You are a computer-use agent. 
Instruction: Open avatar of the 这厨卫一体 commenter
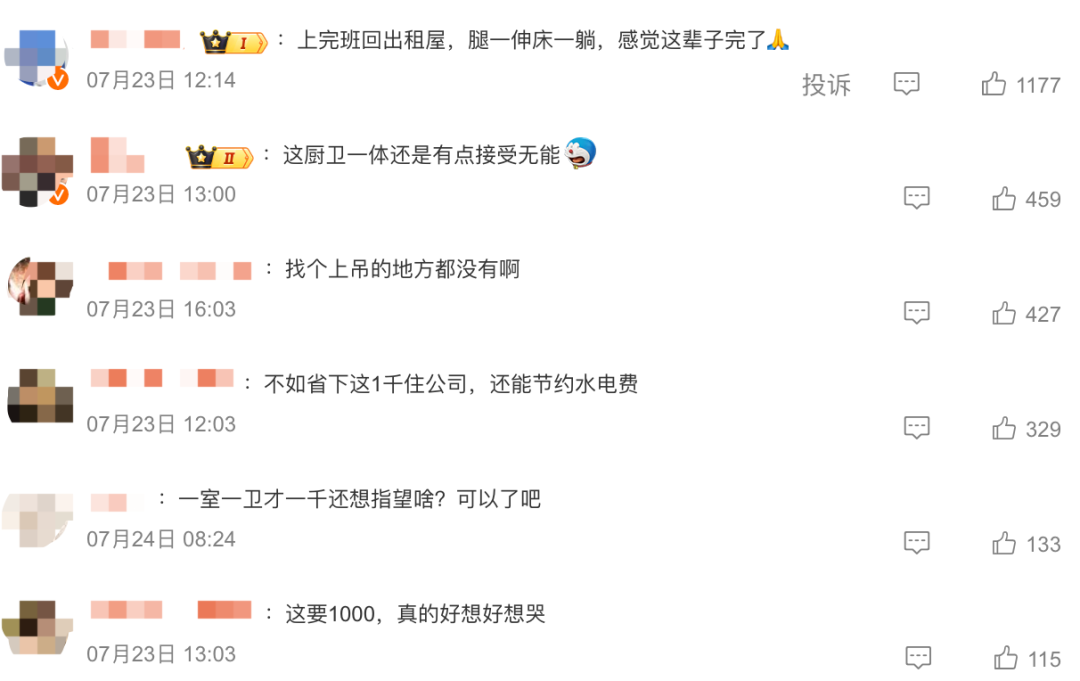38,172
